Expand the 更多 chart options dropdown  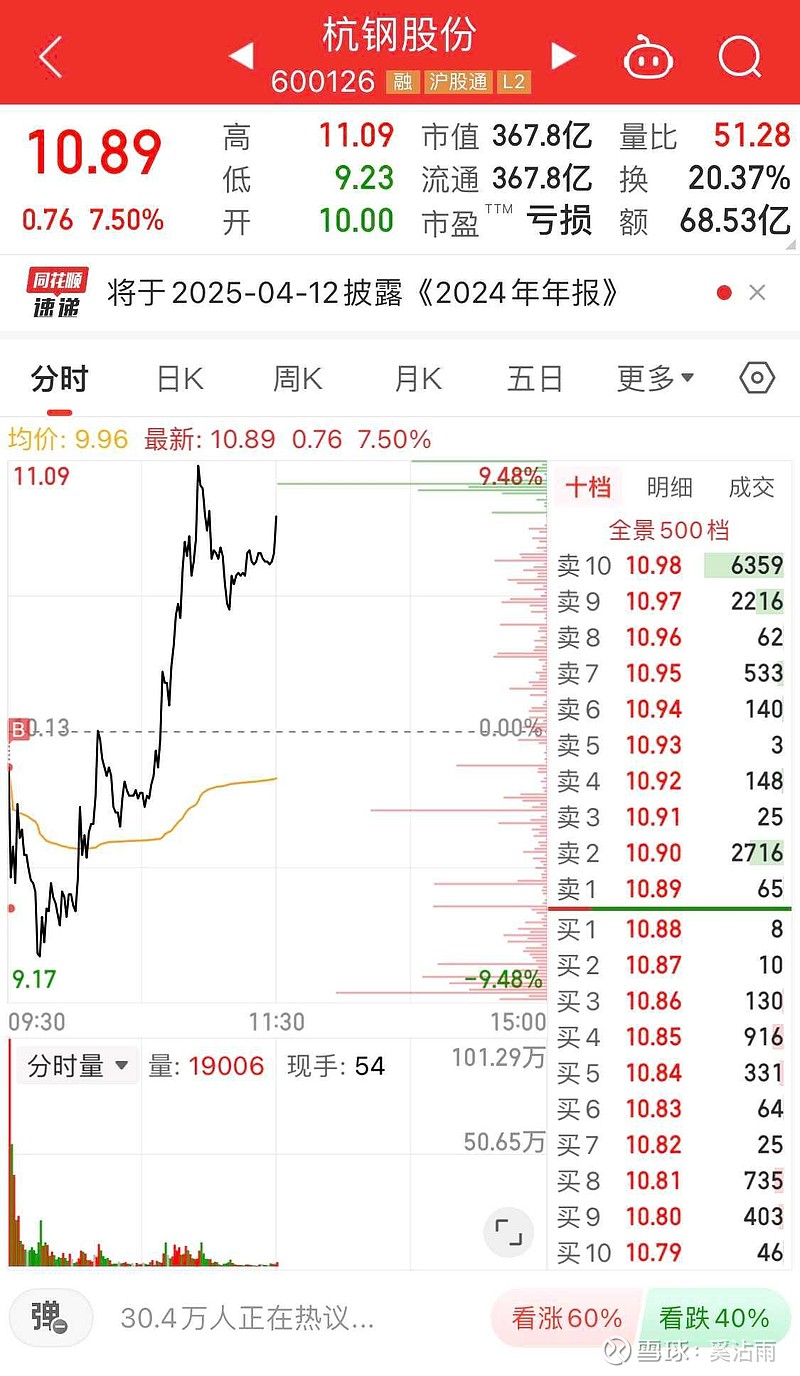655,379
